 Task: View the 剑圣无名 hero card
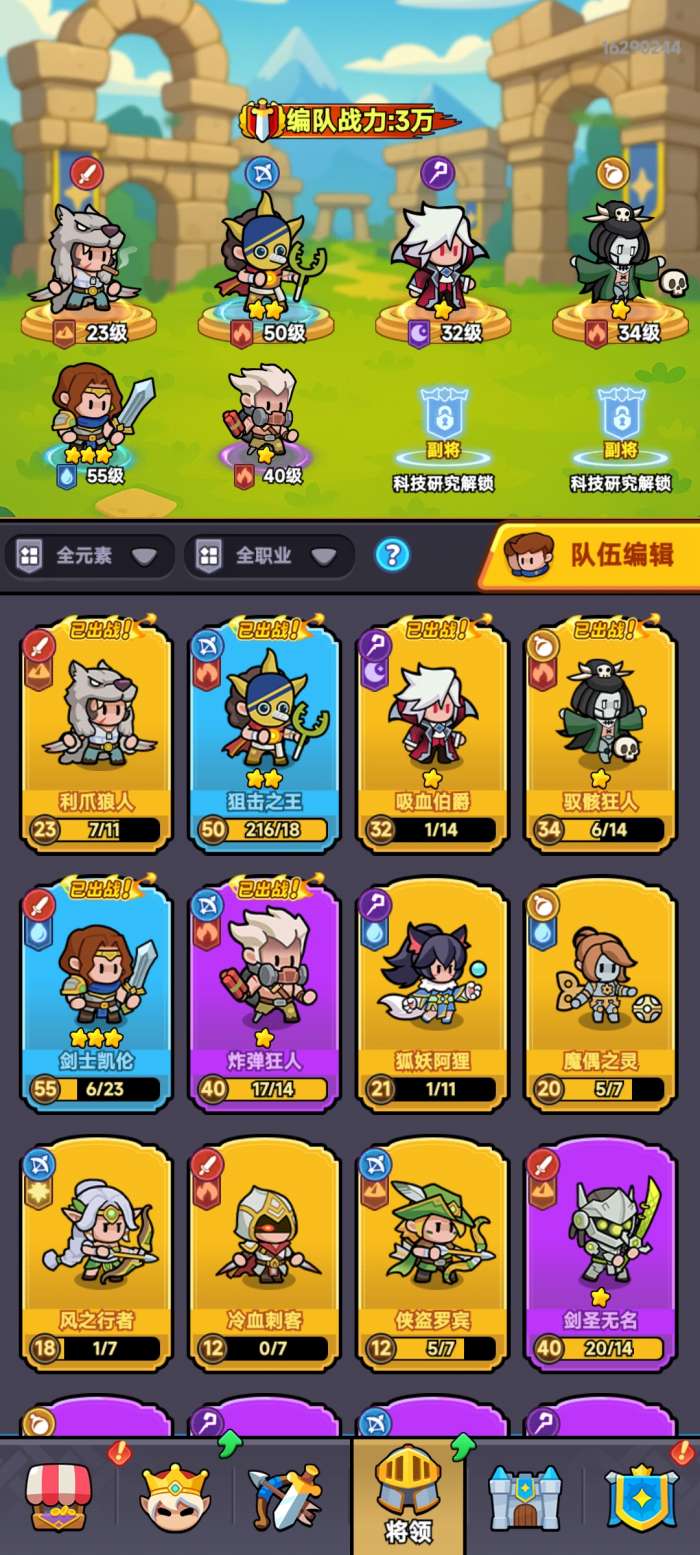pos(600,1255)
